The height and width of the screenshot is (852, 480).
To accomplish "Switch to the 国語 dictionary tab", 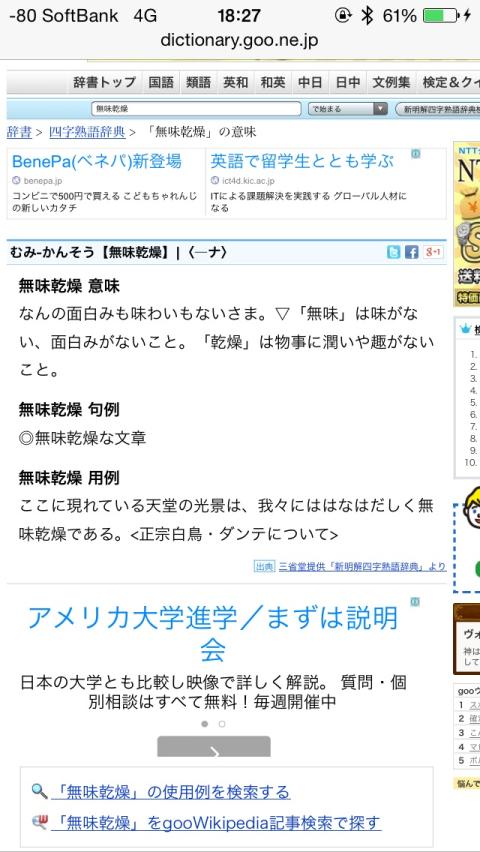I will (x=161, y=83).
